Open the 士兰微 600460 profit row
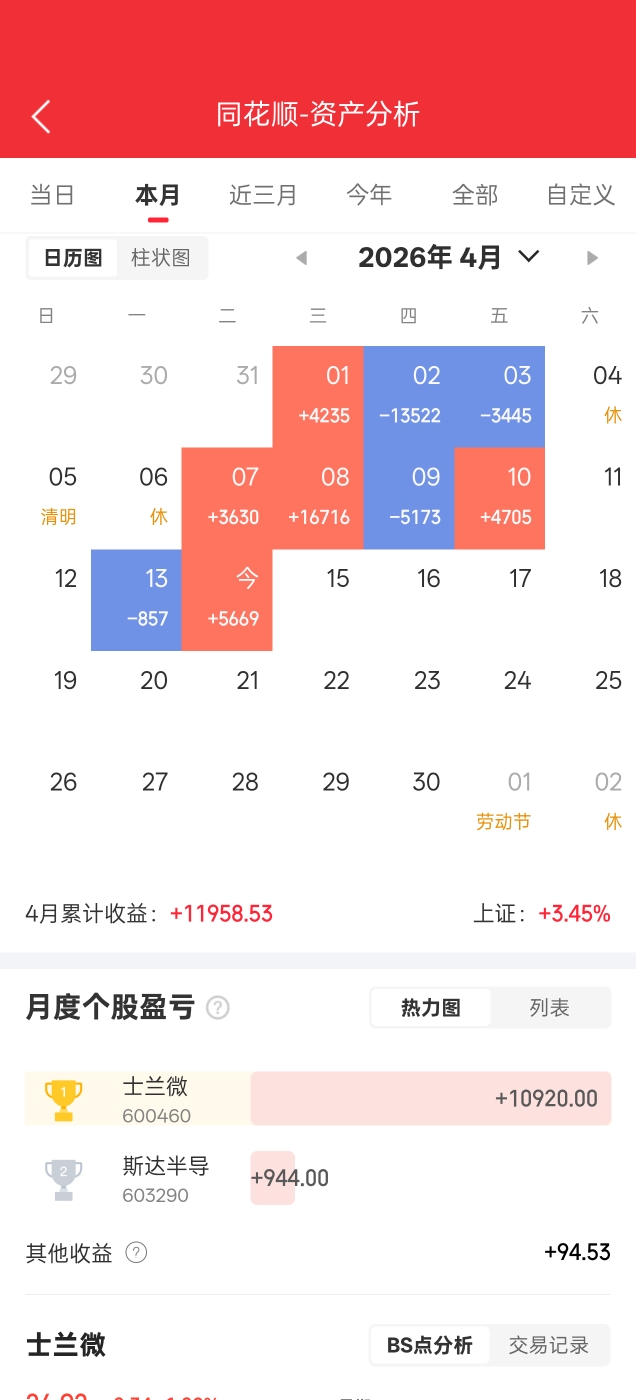This screenshot has height=1400, width=636. 318,1099
